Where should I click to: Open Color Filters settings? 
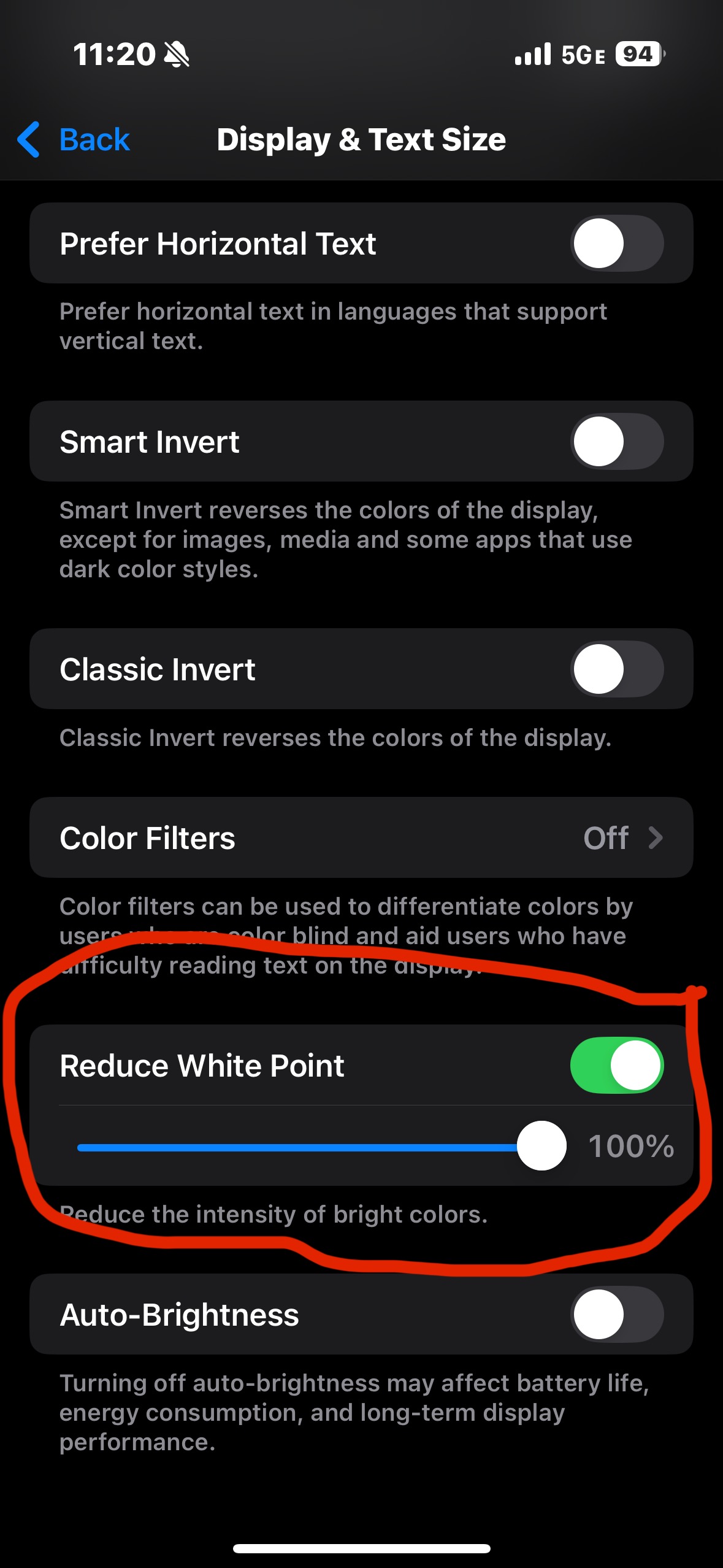point(361,837)
